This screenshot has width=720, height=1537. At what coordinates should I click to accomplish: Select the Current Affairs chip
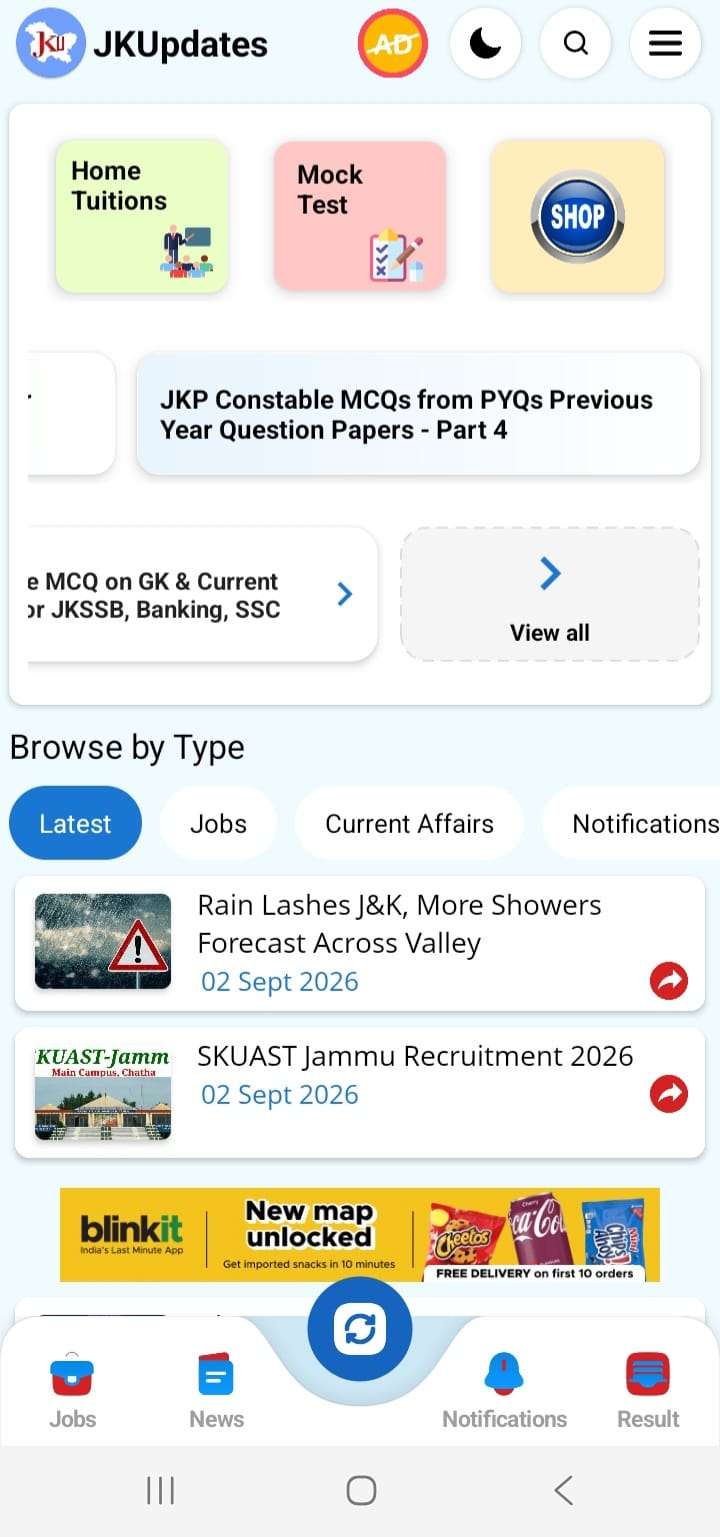click(x=409, y=824)
